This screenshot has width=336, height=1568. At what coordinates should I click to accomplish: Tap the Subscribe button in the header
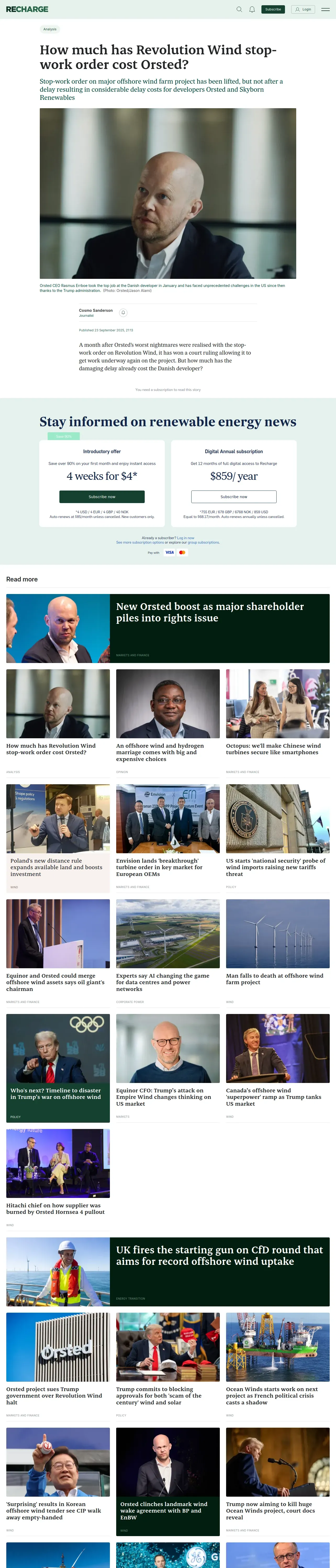pos(273,9)
